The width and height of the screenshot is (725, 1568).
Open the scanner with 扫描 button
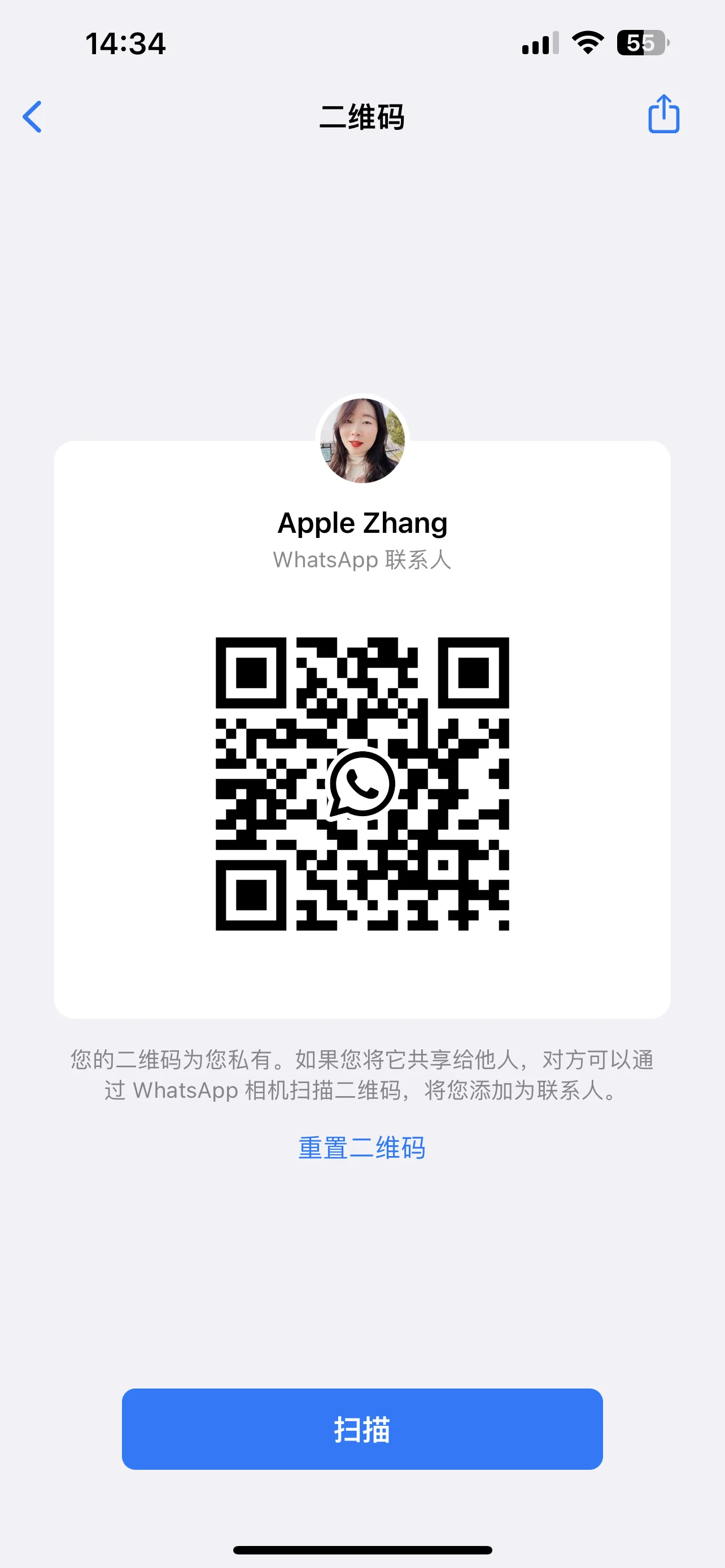click(x=362, y=1429)
